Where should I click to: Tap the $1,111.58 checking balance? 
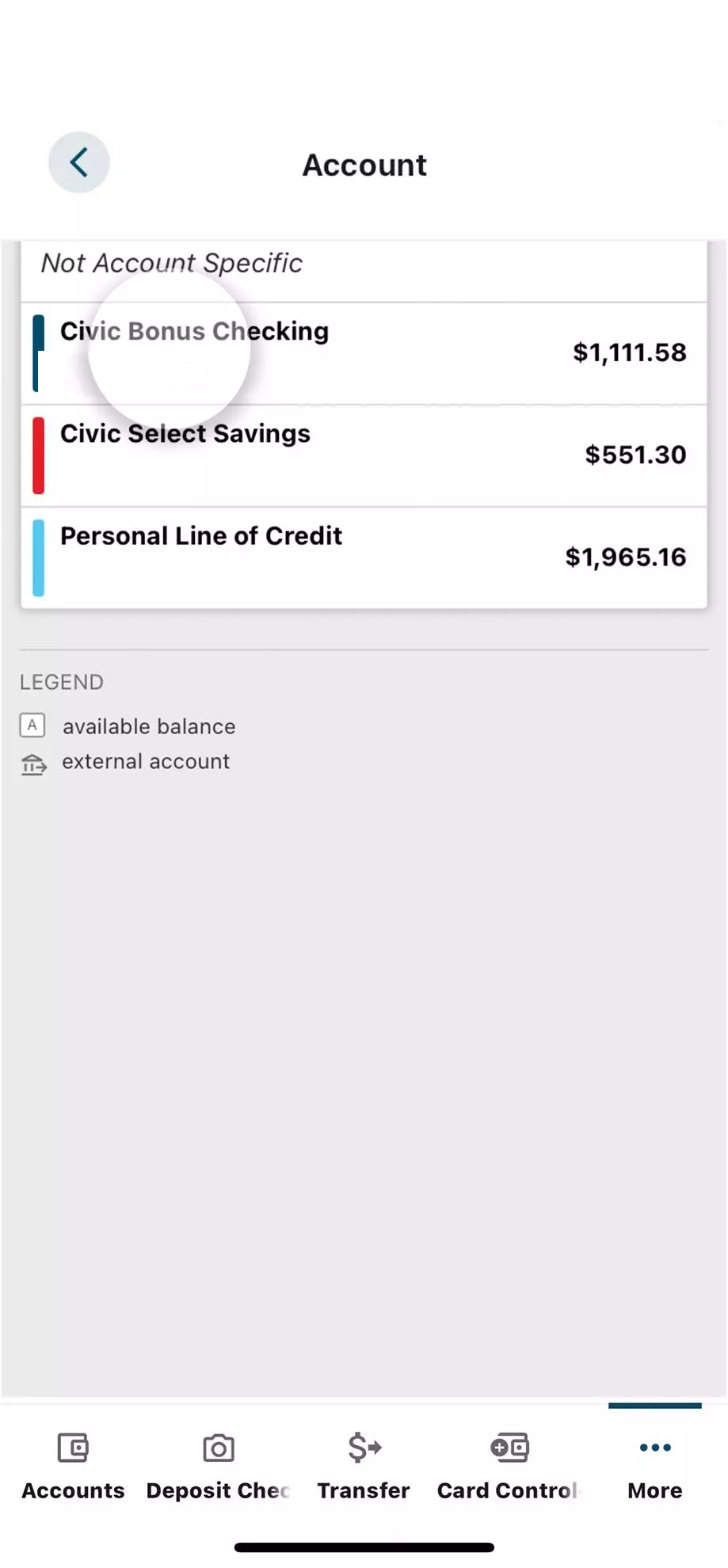pos(629,352)
